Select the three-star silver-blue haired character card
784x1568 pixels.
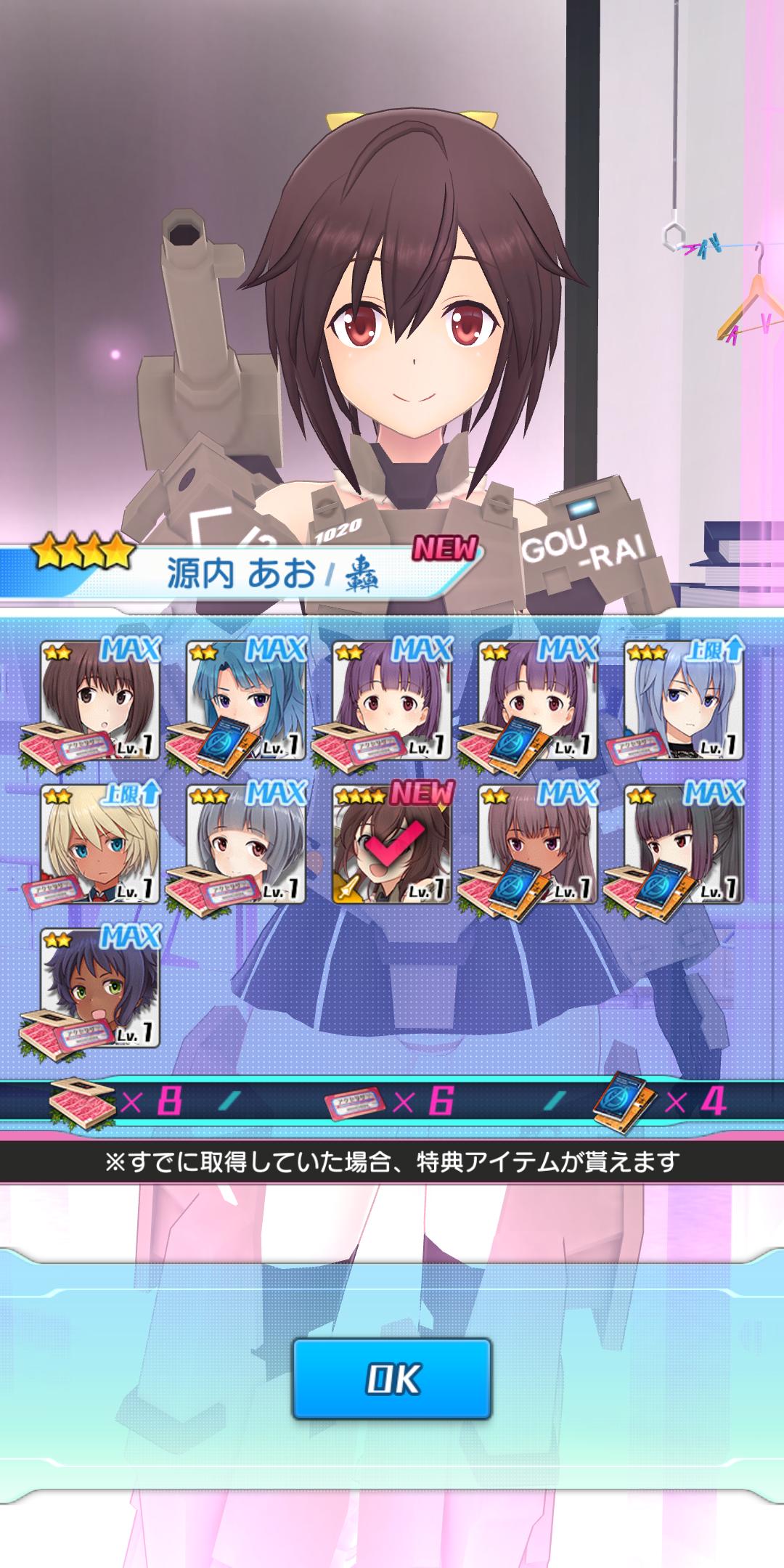point(684,700)
